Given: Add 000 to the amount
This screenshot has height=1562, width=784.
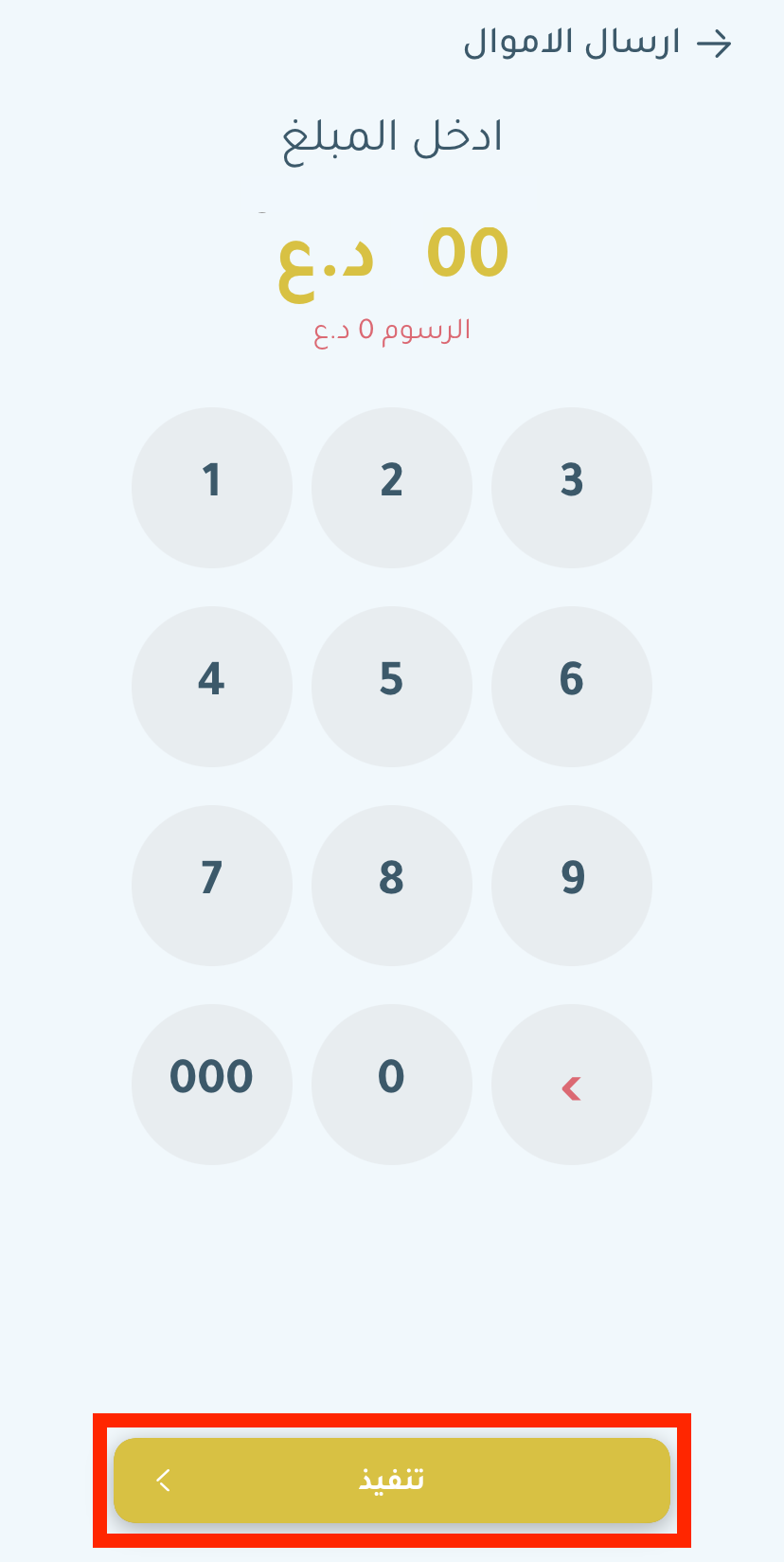Looking at the screenshot, I should (211, 1085).
